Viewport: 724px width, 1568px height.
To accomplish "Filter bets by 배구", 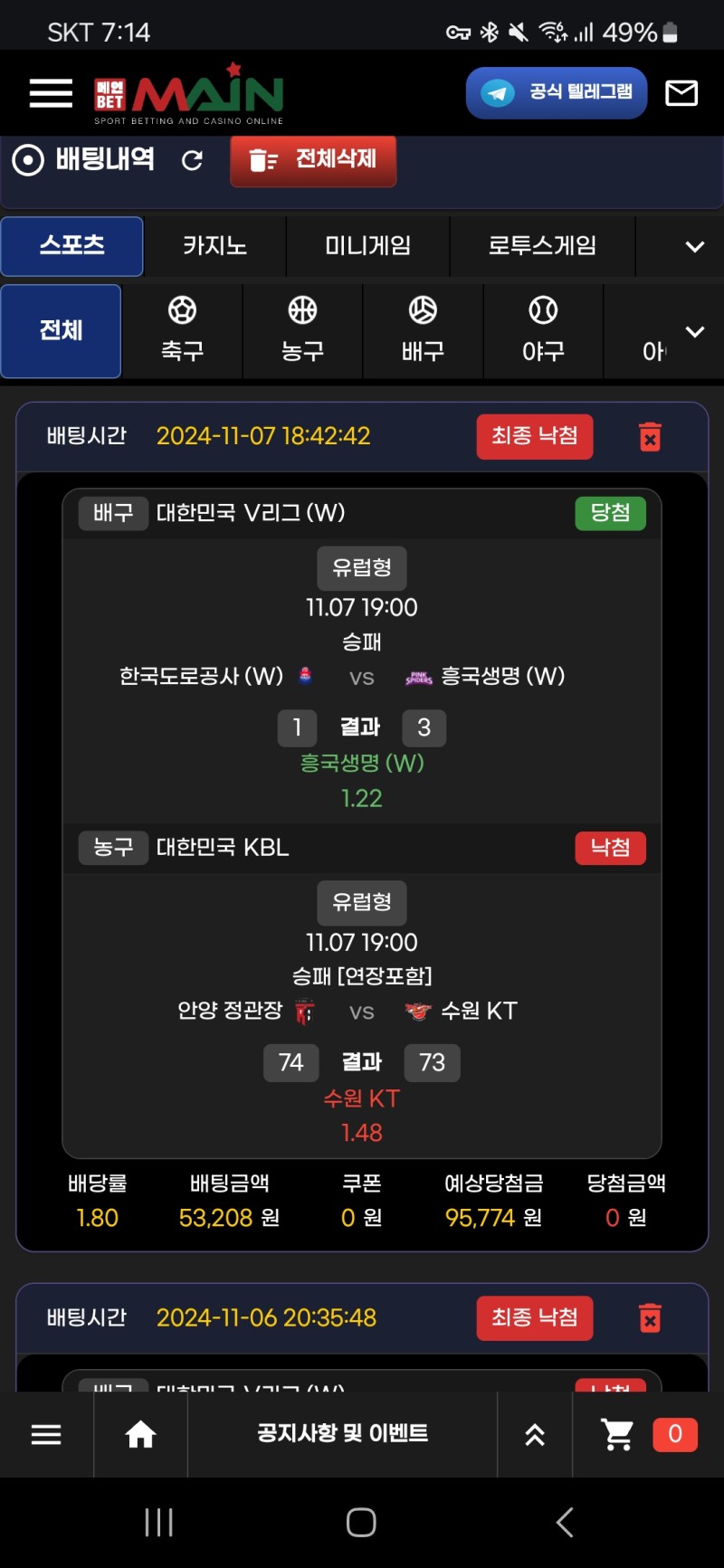I will (x=423, y=330).
